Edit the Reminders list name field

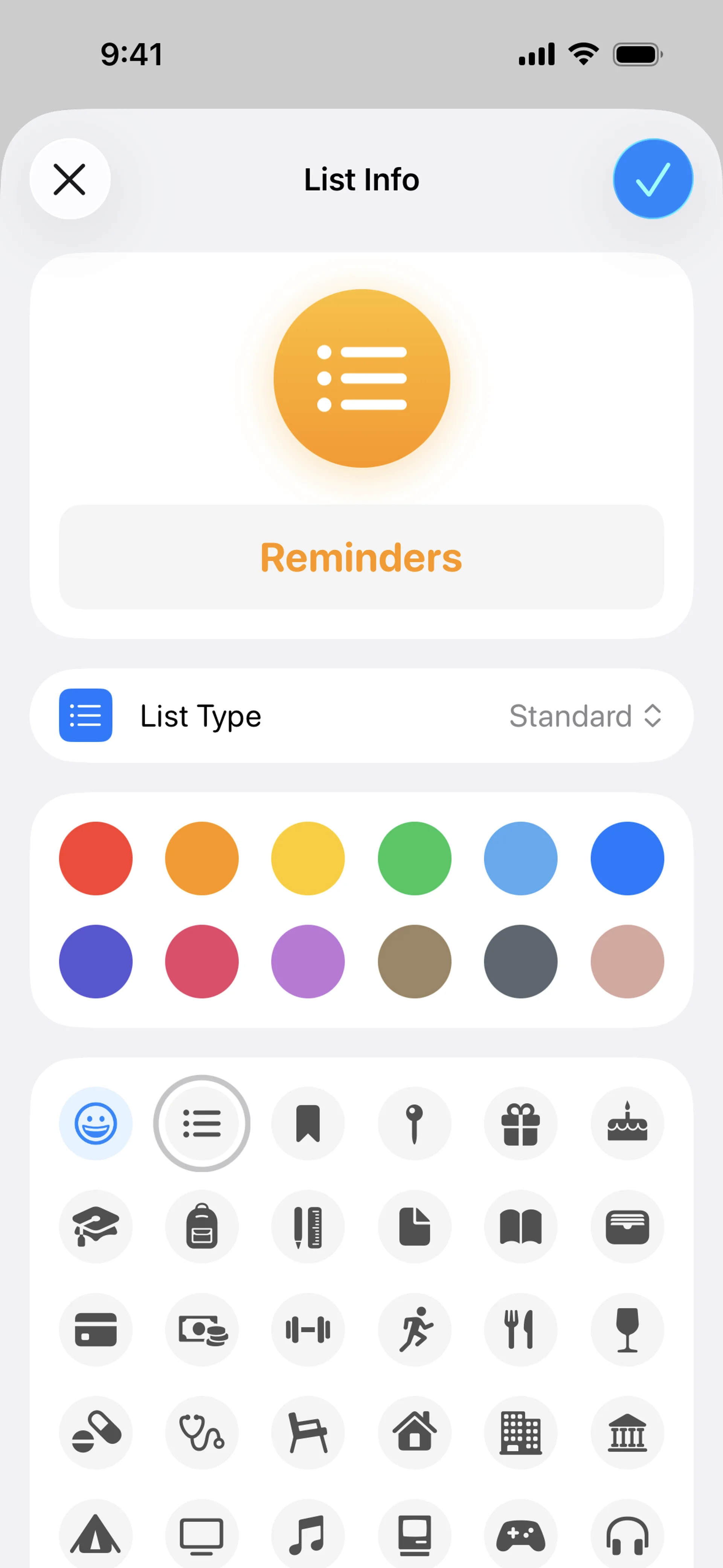(361, 557)
